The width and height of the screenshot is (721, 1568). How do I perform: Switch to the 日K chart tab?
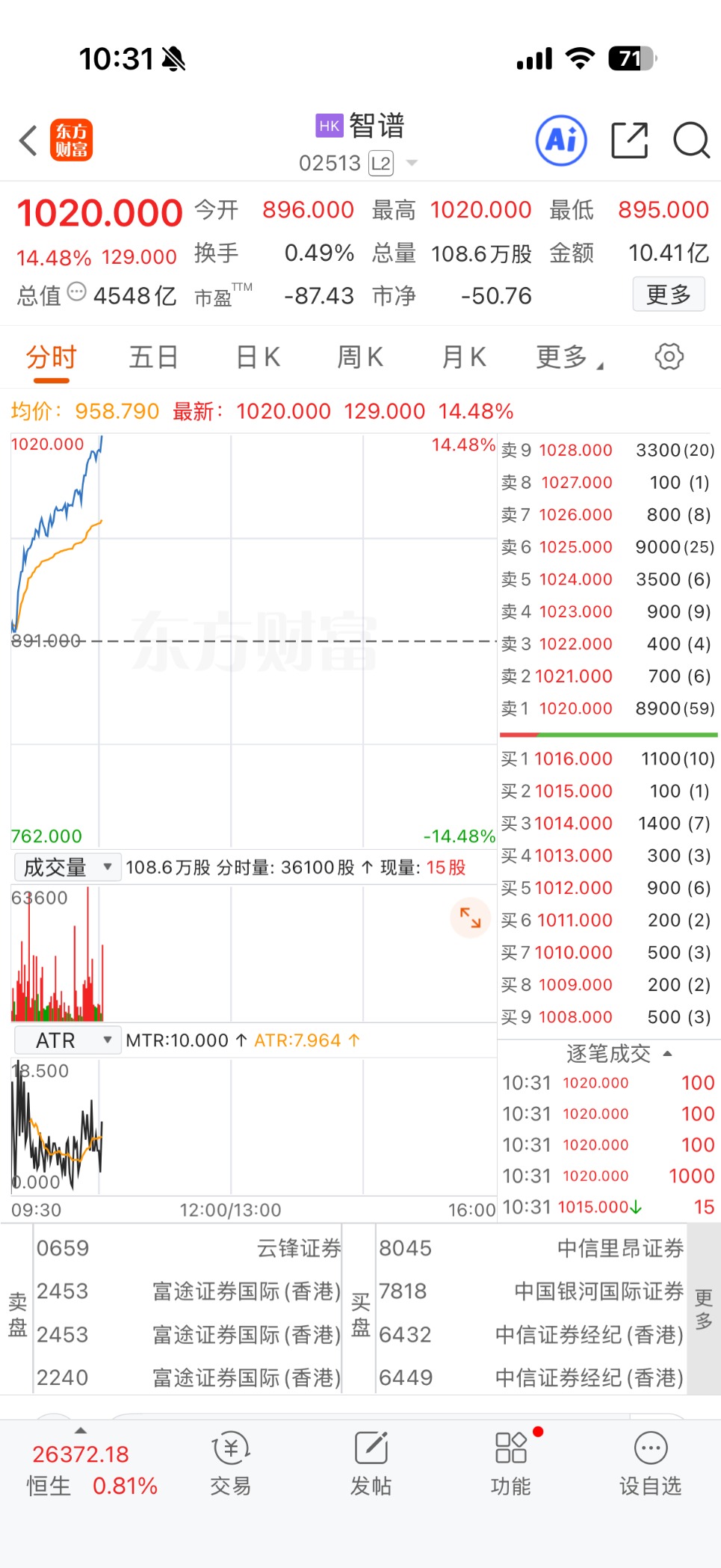pos(258,357)
